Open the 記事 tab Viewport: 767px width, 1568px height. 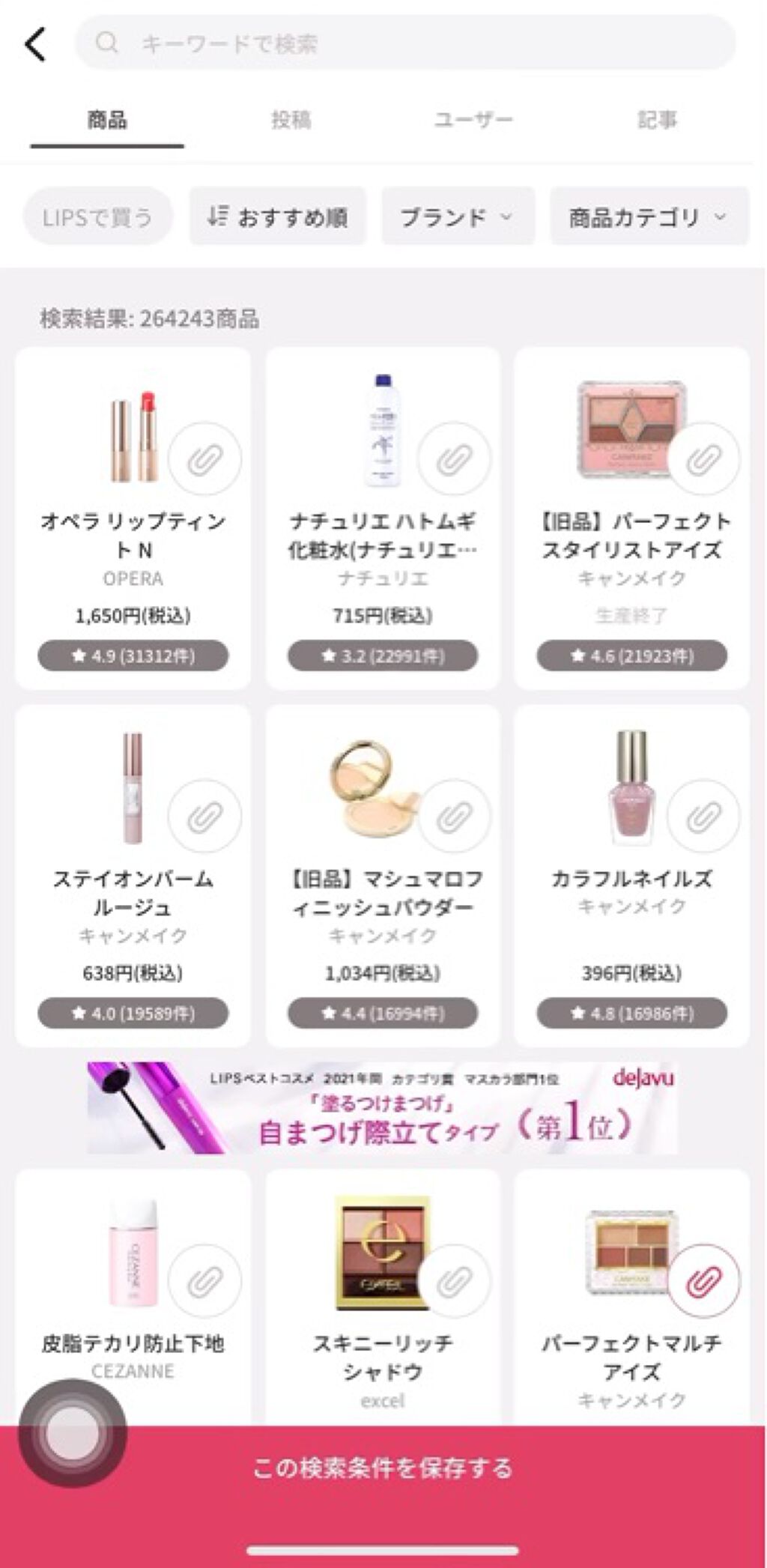(x=657, y=120)
